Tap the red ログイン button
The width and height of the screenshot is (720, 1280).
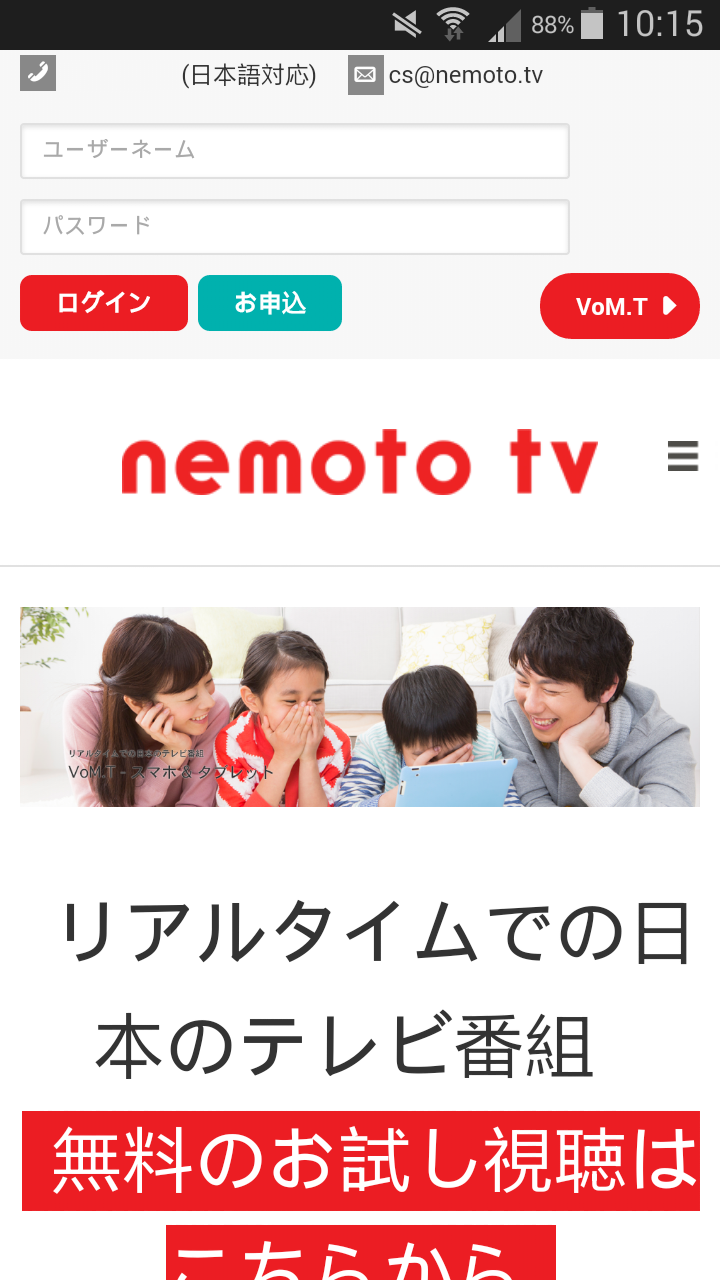point(104,303)
